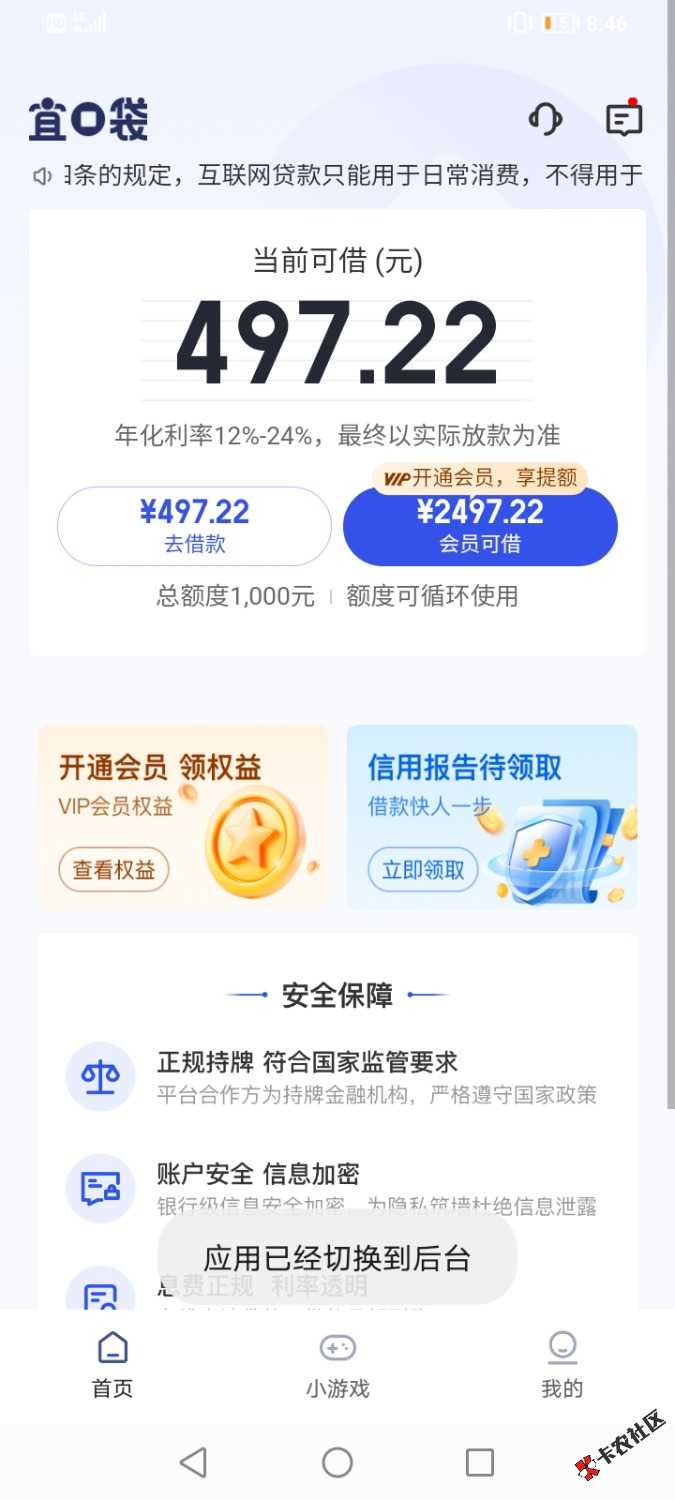The image size is (675, 1500).
Task: Switch to the 小游戏 tab
Action: pyautogui.click(x=337, y=1365)
